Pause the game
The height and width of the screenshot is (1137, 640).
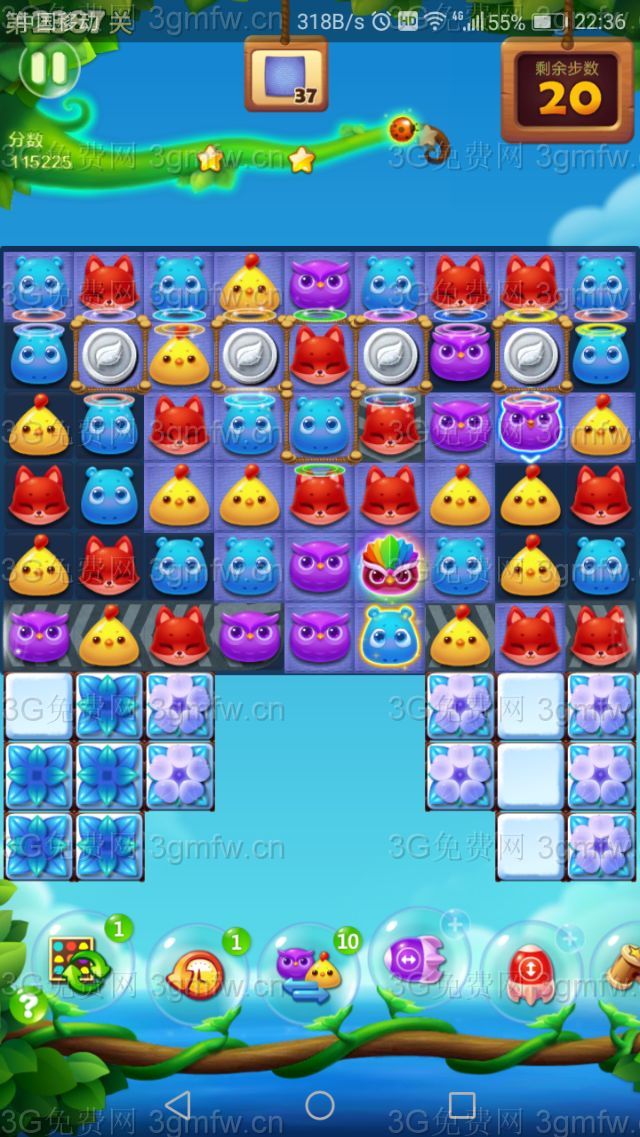48,68
